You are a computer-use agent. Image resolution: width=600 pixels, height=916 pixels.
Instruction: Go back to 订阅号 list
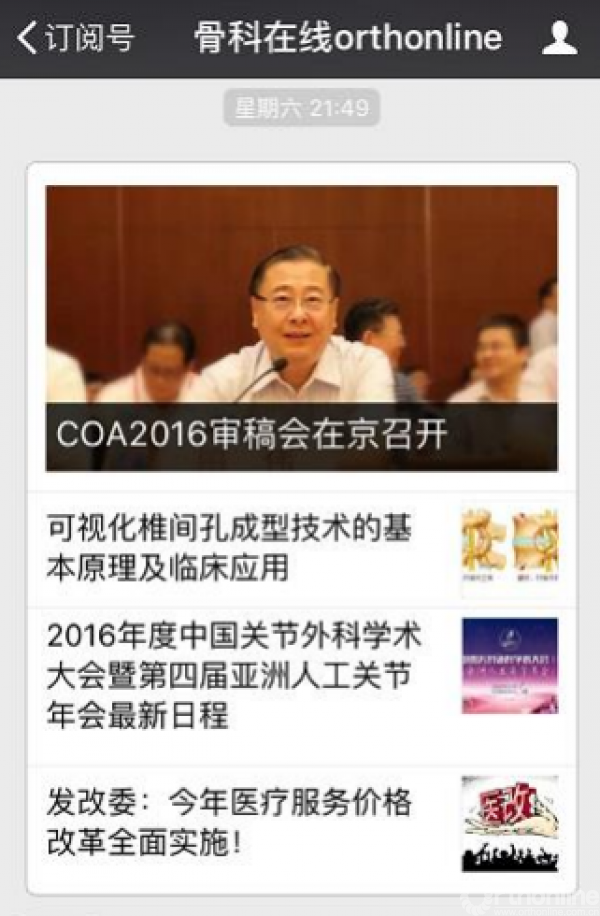point(75,39)
